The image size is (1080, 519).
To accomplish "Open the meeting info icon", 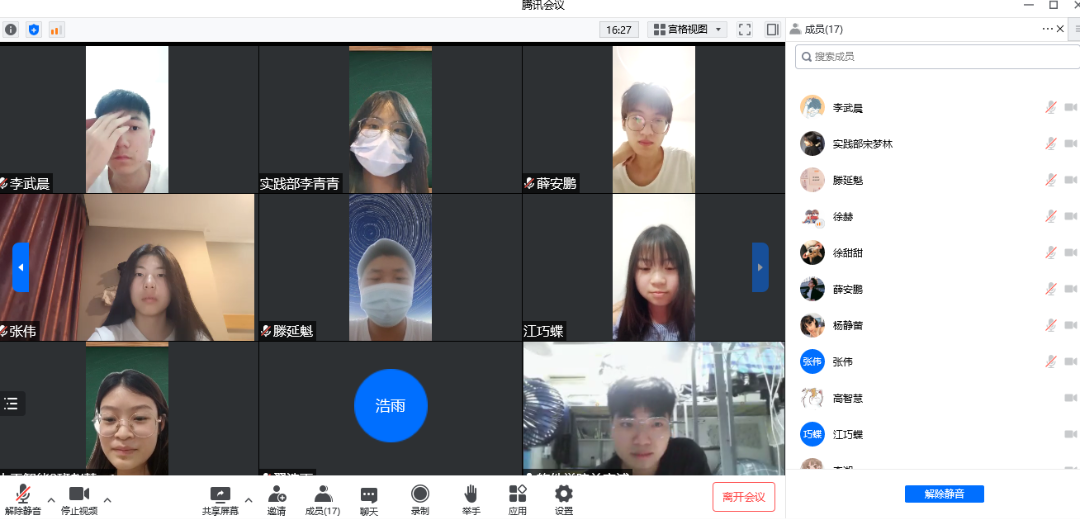I will (x=11, y=30).
